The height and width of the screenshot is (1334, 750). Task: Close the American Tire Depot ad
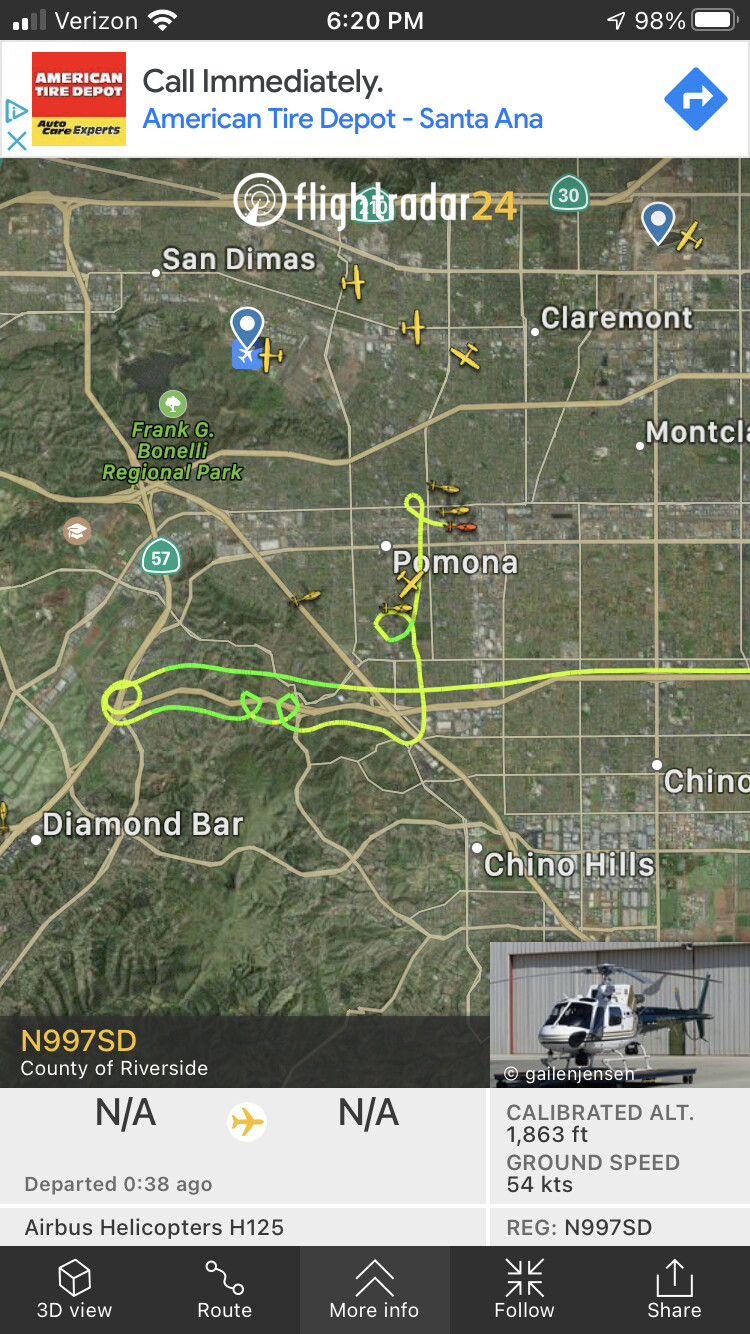click(16, 141)
